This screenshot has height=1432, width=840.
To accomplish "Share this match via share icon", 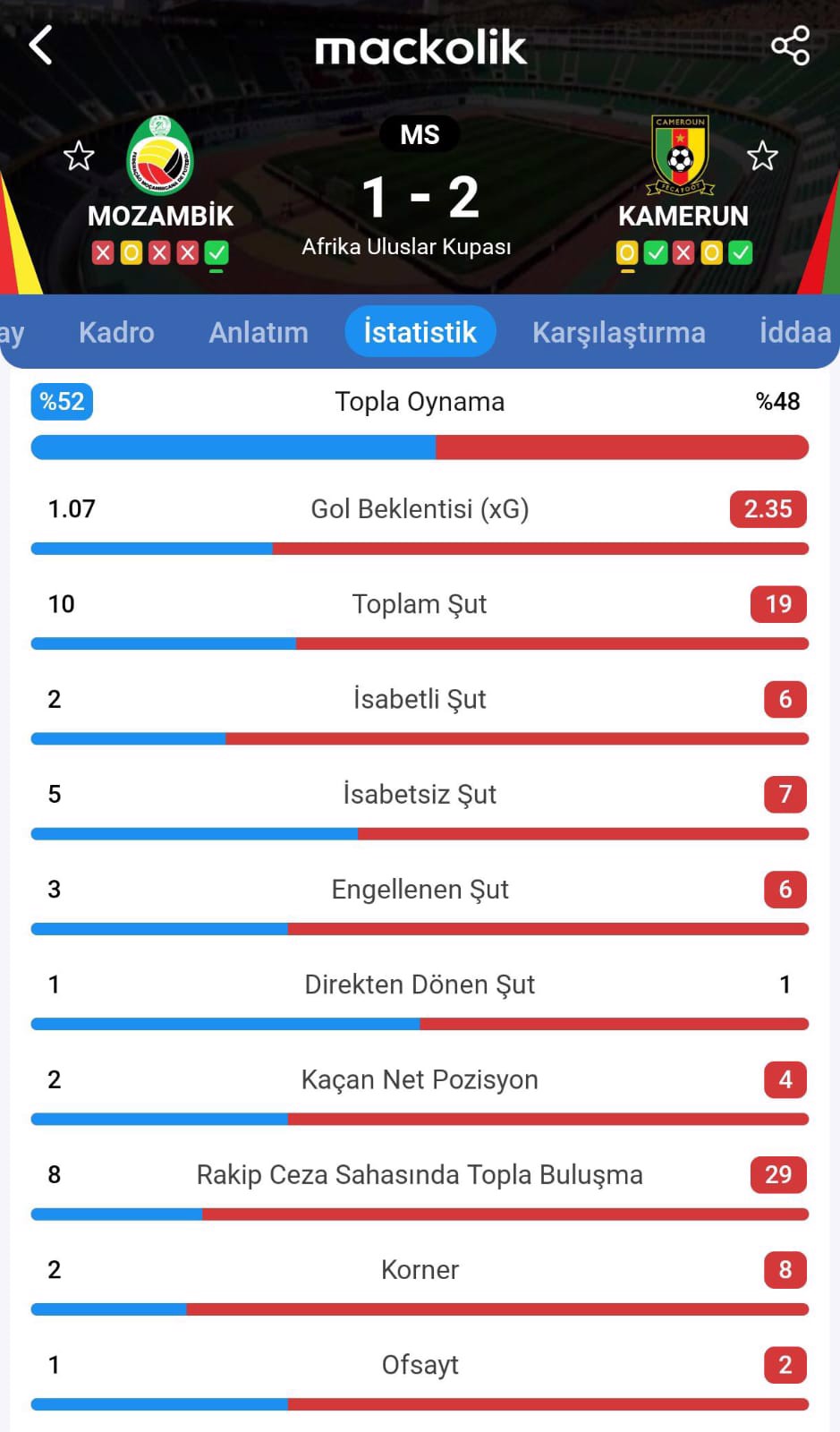I will tap(790, 45).
